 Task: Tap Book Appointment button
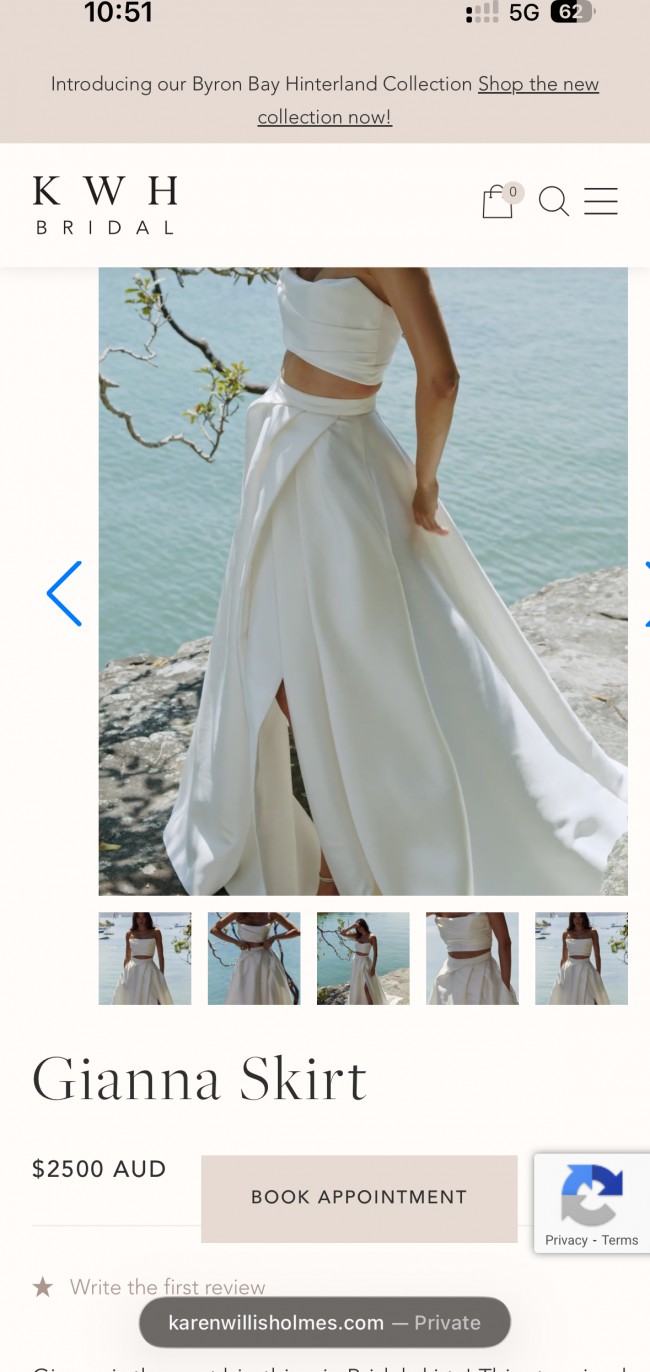point(359,1198)
